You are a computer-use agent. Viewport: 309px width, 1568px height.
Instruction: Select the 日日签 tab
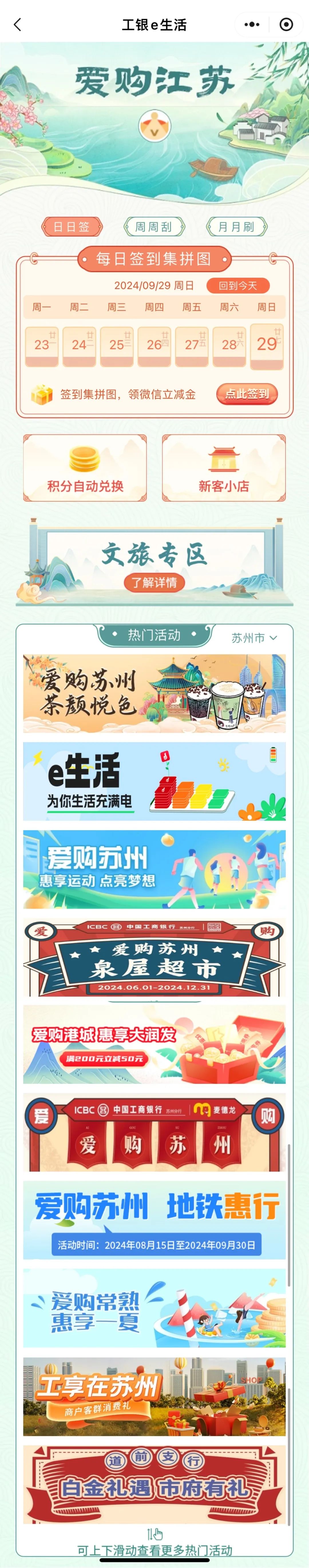click(71, 227)
